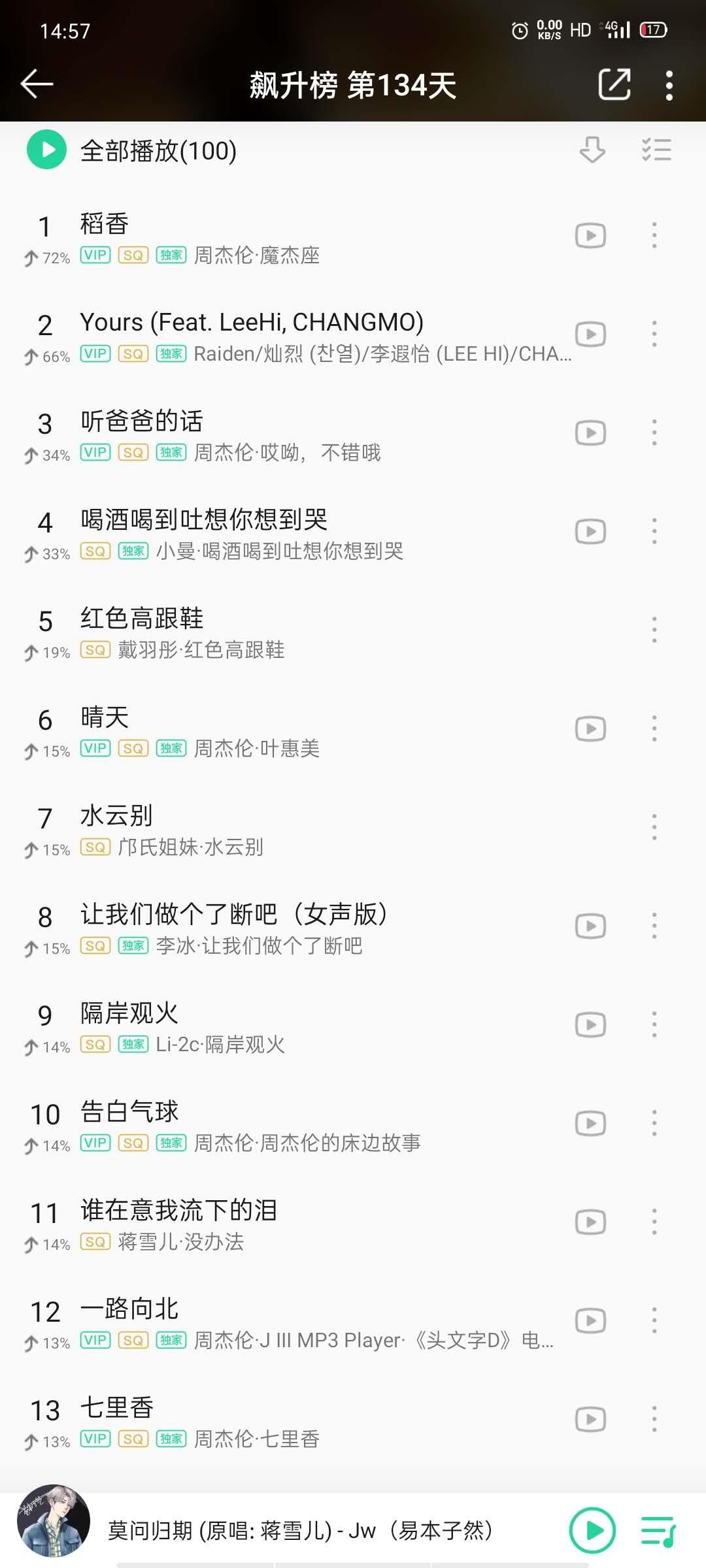This screenshot has height=1568, width=706.
Task: Watch the MV for 听爸爸的话
Action: coord(590,433)
